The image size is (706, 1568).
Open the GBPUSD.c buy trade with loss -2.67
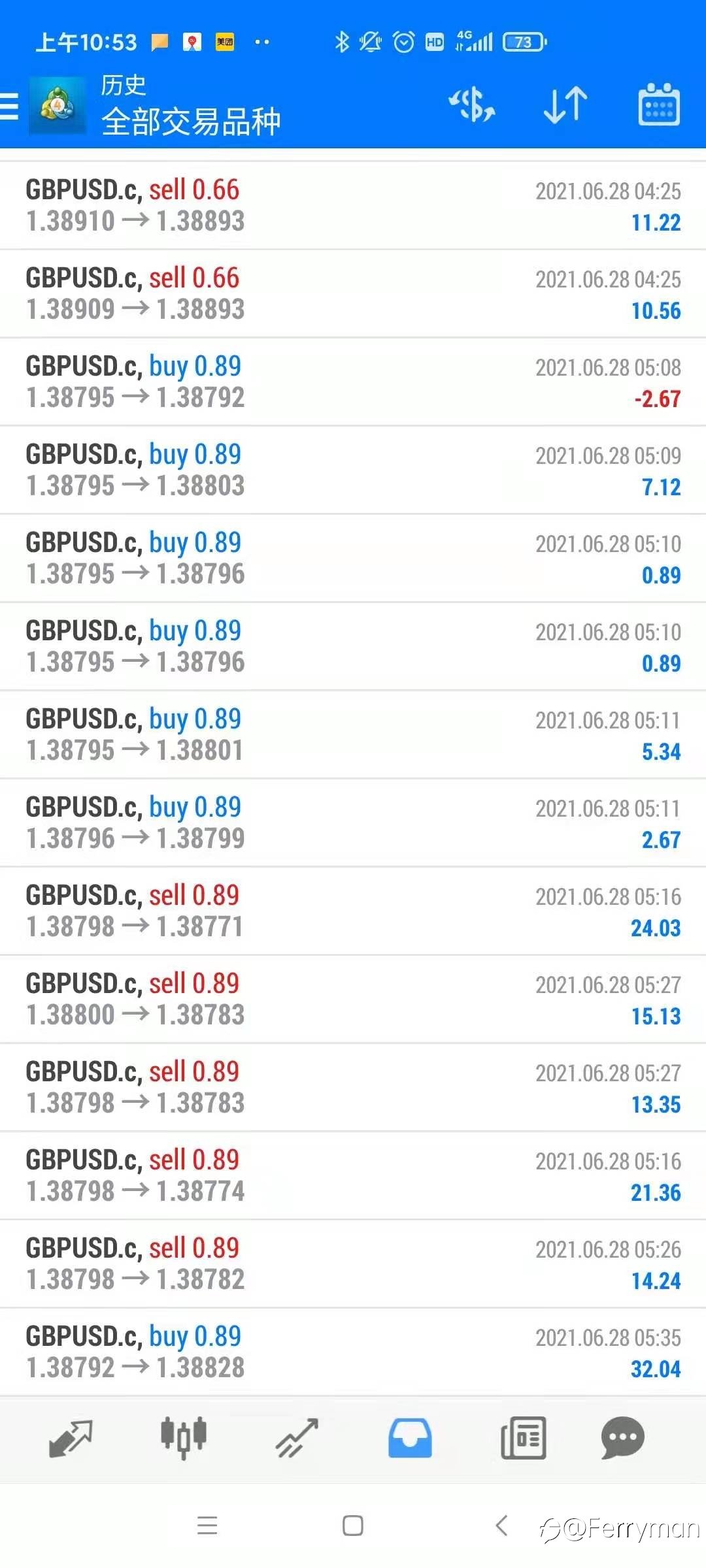[x=353, y=382]
